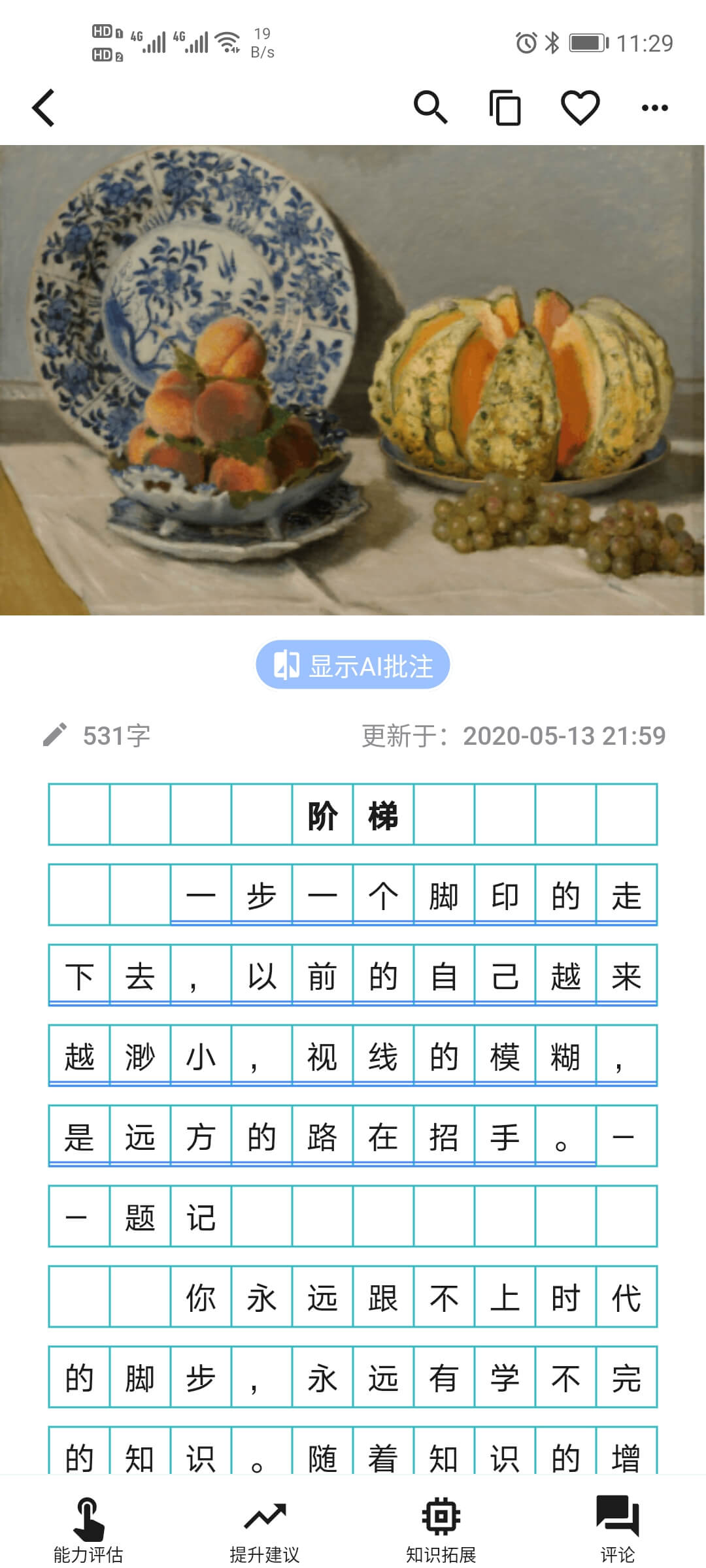Open the search magnifier icon
This screenshot has width=706, height=1568.
coord(430,108)
